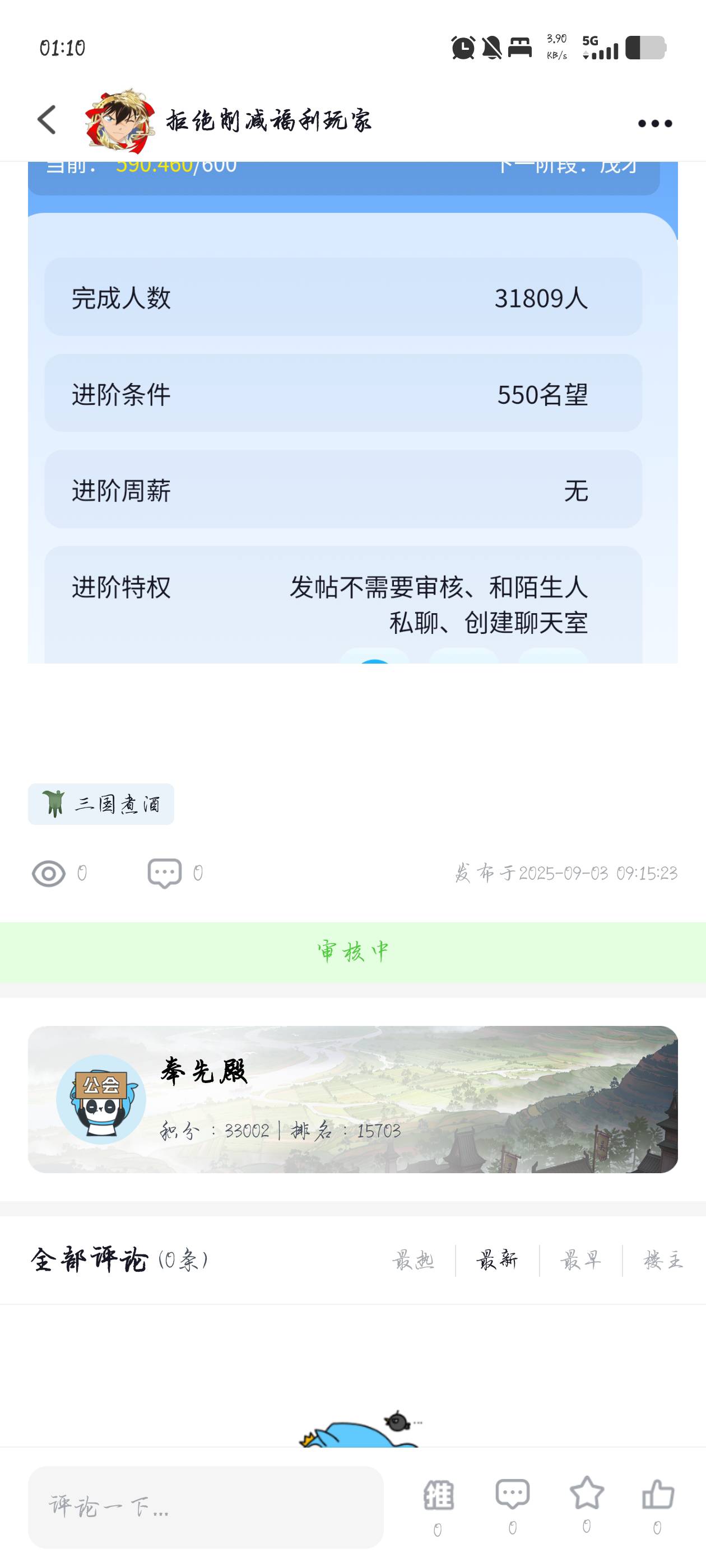This screenshot has height=1568, width=706.
Task: Like this post with thumbs-up
Action: (x=658, y=1495)
